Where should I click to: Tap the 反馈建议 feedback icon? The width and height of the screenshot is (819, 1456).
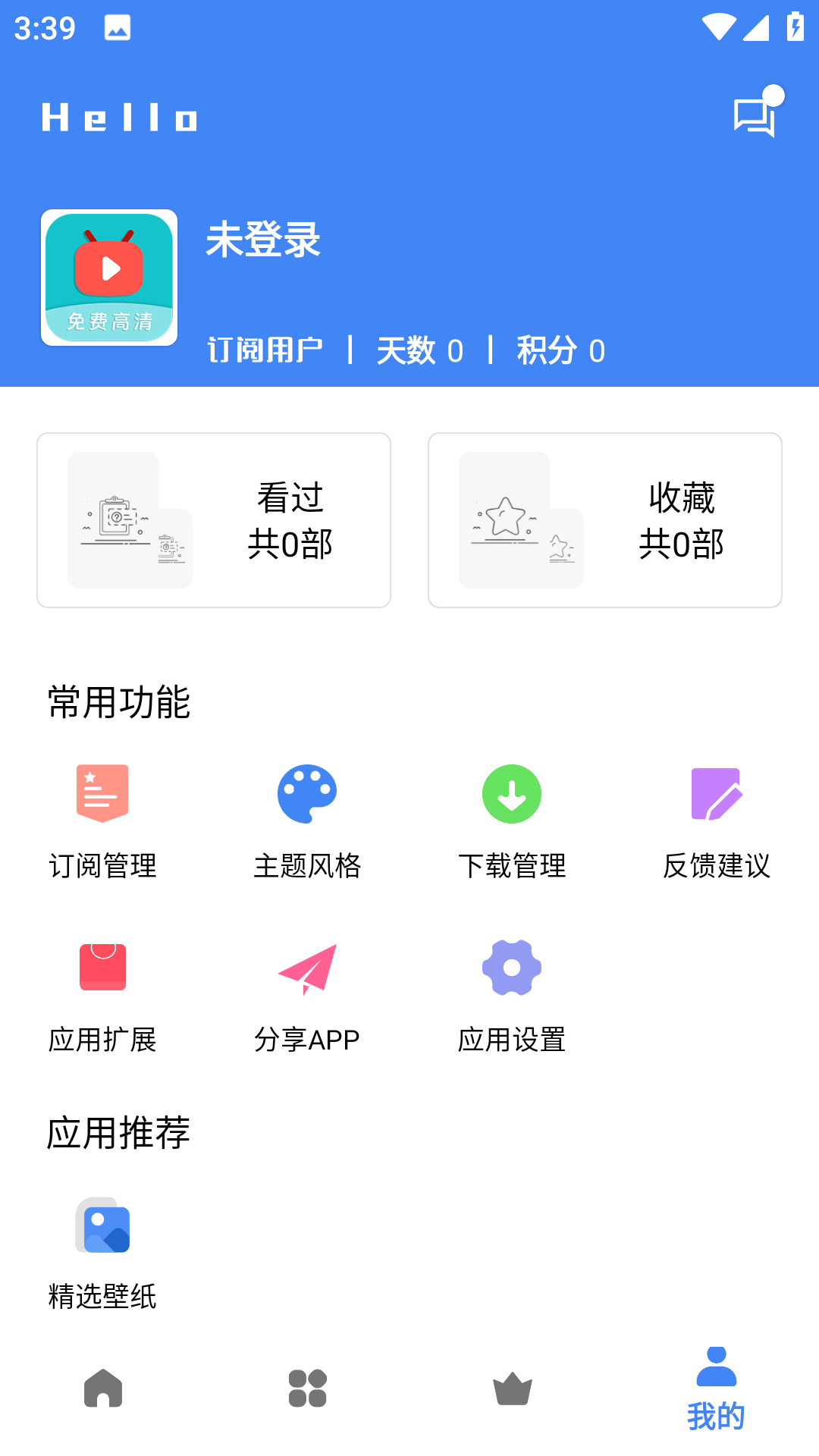pyautogui.click(x=717, y=793)
